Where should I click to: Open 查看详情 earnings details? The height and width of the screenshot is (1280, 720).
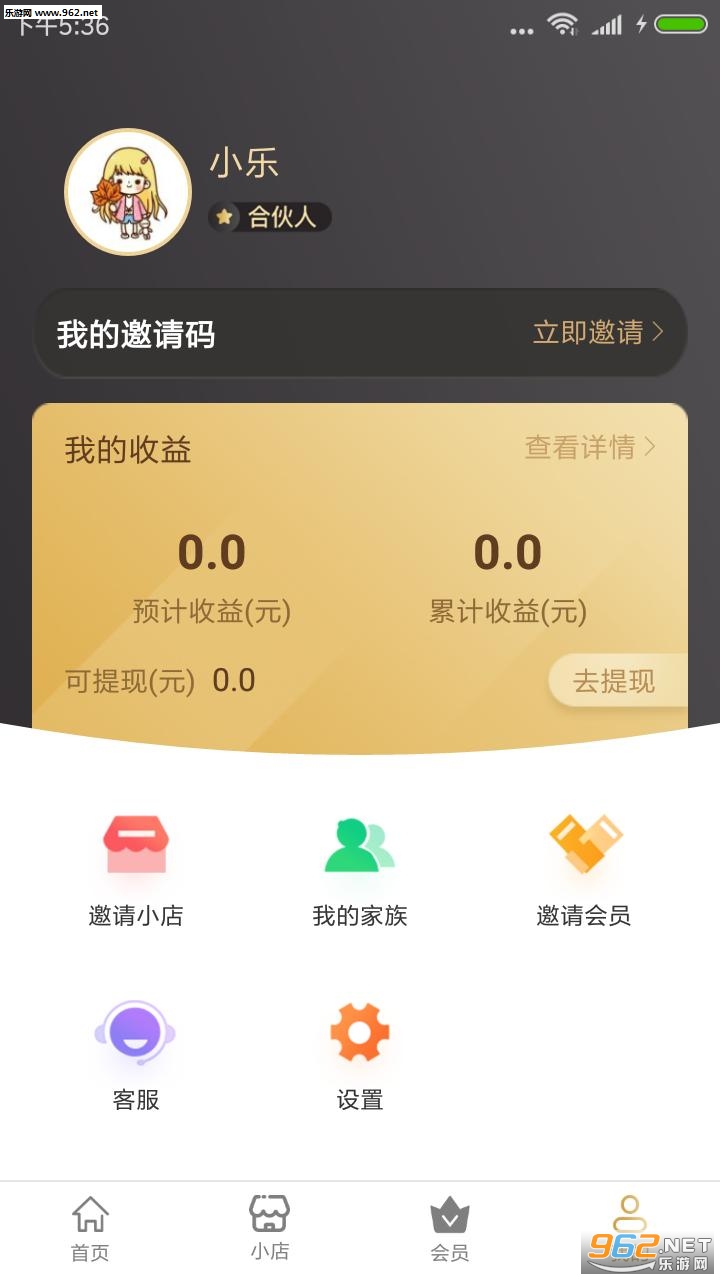(x=590, y=448)
